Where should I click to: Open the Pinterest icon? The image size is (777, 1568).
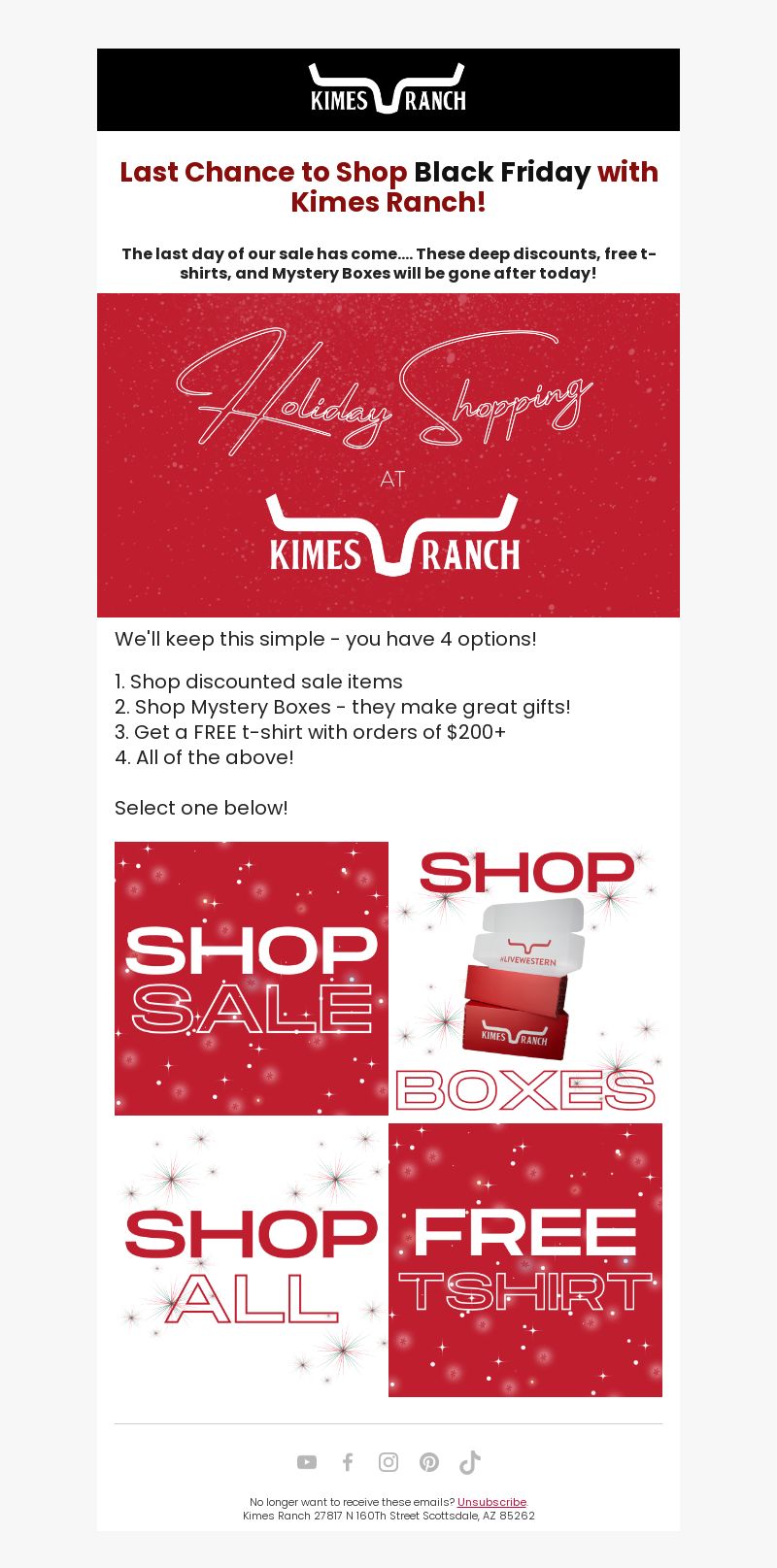(x=429, y=1462)
